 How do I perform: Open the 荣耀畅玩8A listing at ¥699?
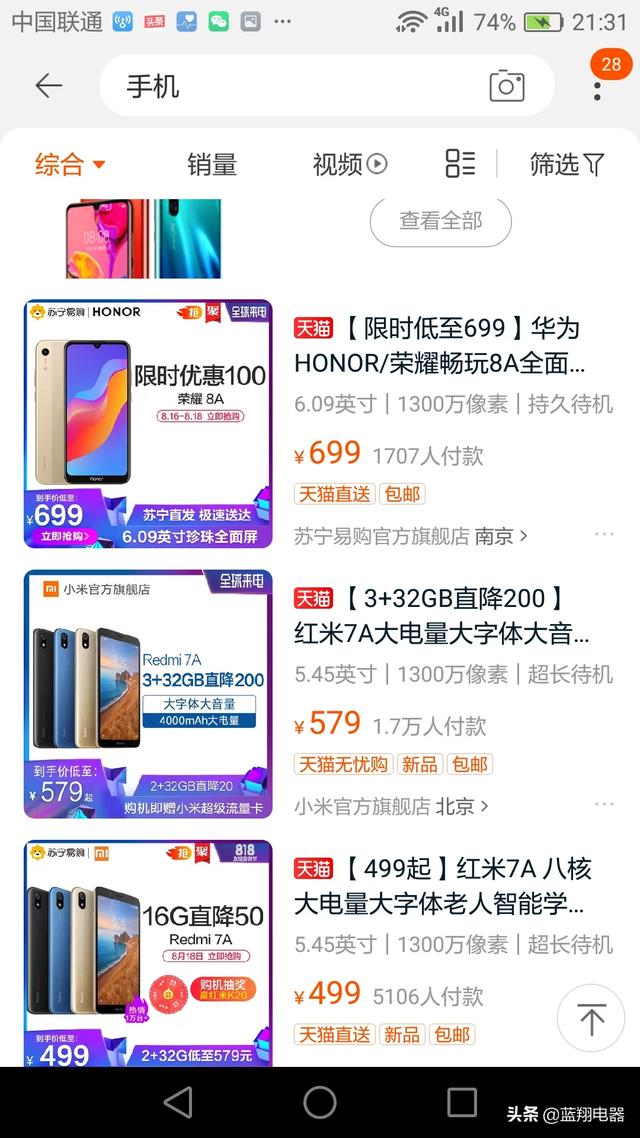coord(438,345)
